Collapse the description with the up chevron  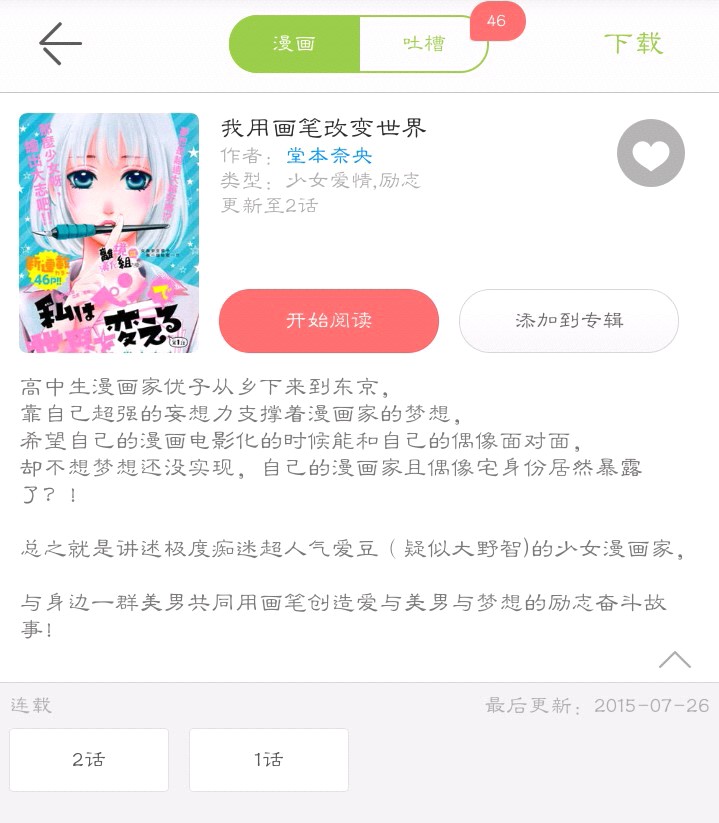pos(675,659)
